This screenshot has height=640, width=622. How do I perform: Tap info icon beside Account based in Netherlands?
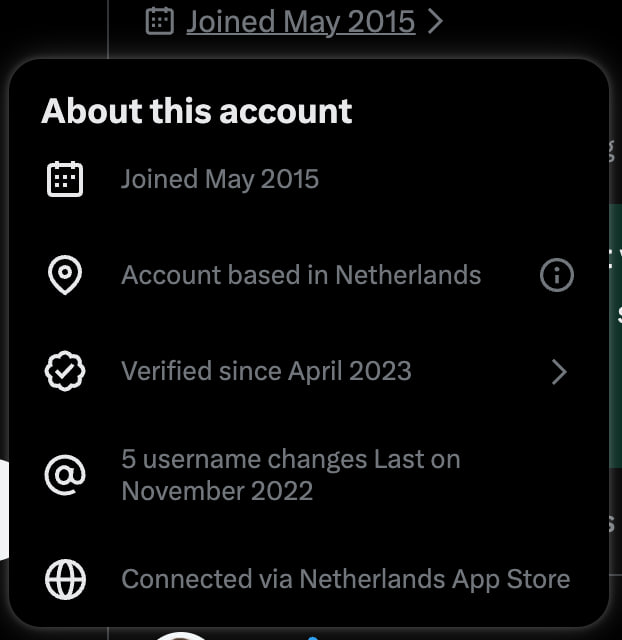(x=557, y=275)
